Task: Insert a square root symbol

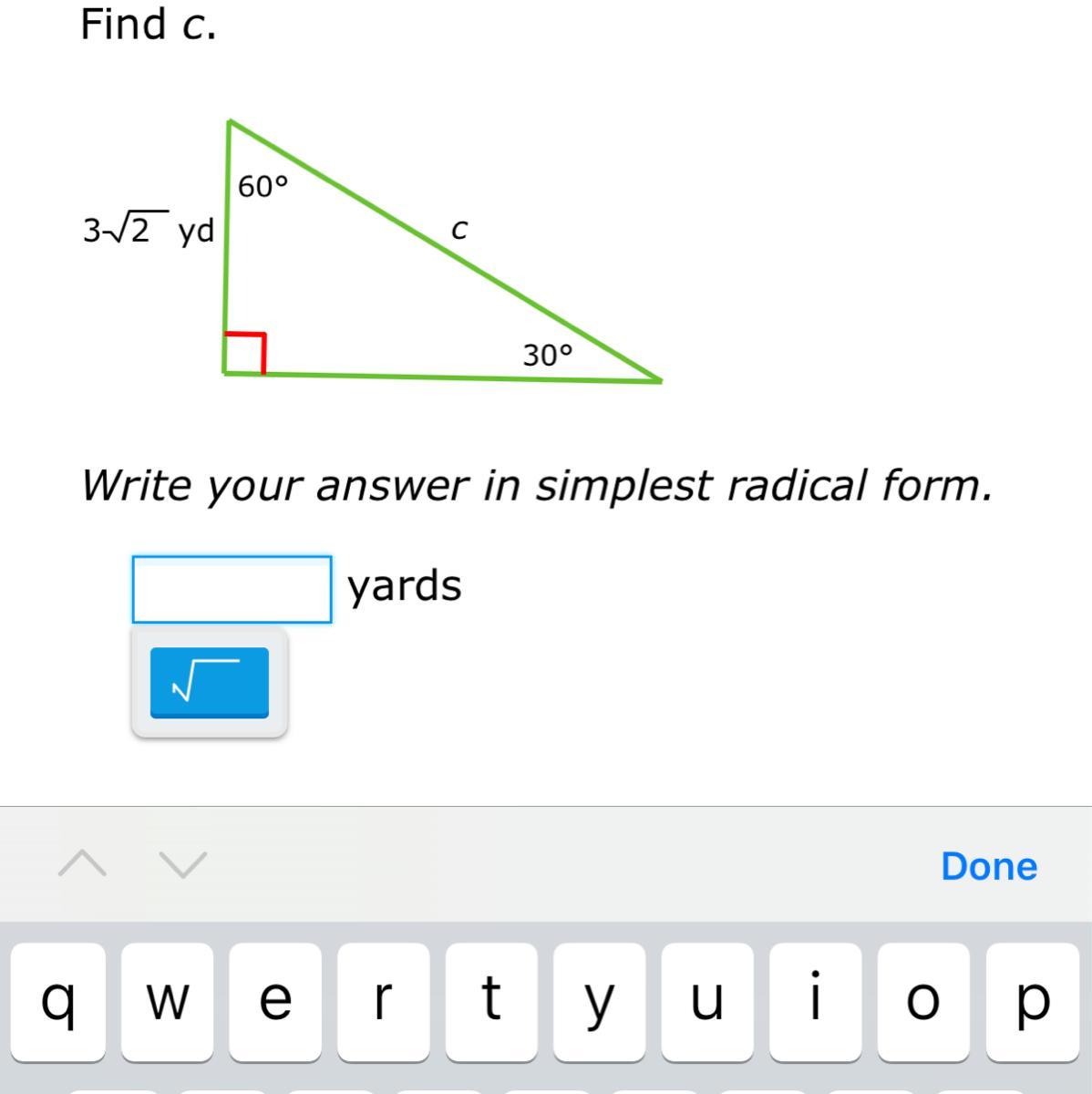Action: pyautogui.click(x=209, y=682)
